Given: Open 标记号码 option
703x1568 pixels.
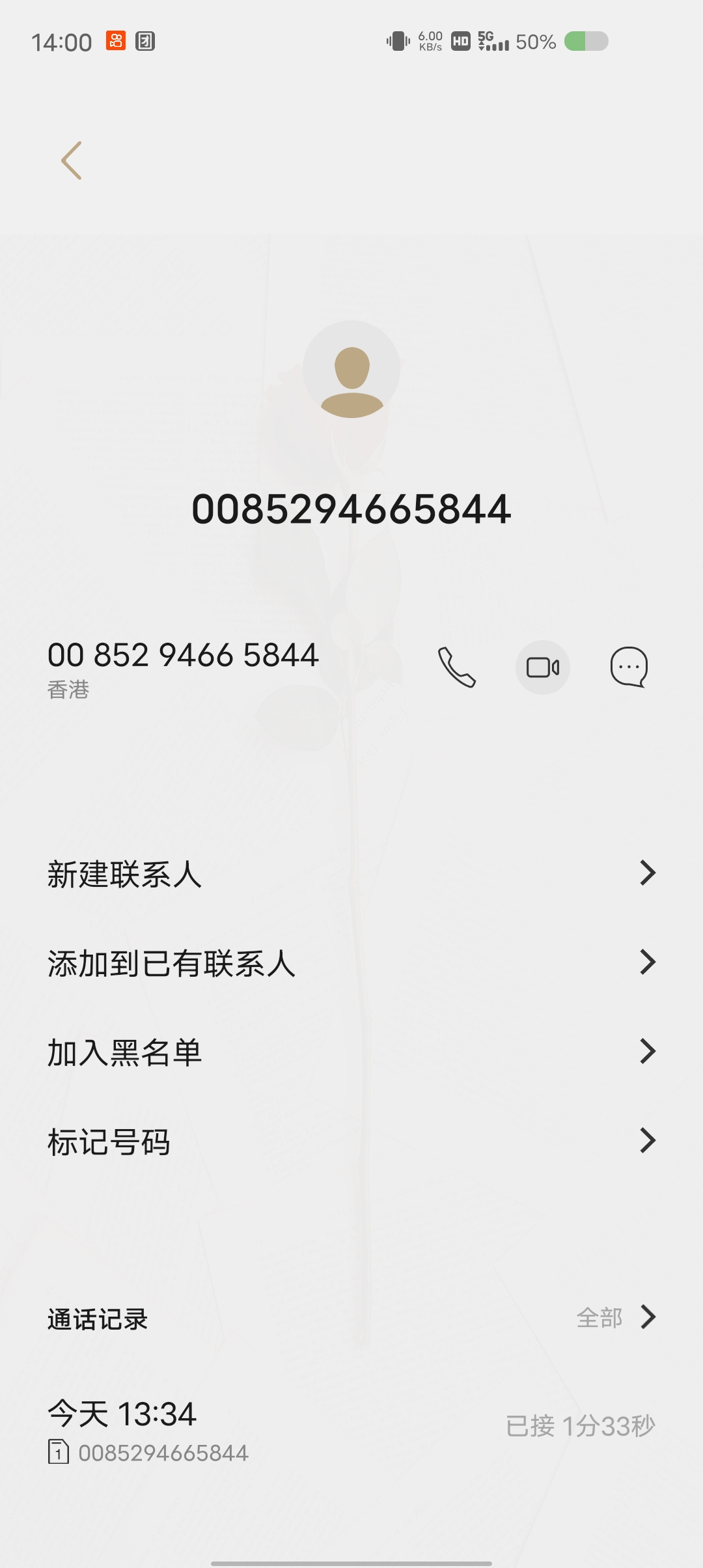Looking at the screenshot, I should (351, 1141).
